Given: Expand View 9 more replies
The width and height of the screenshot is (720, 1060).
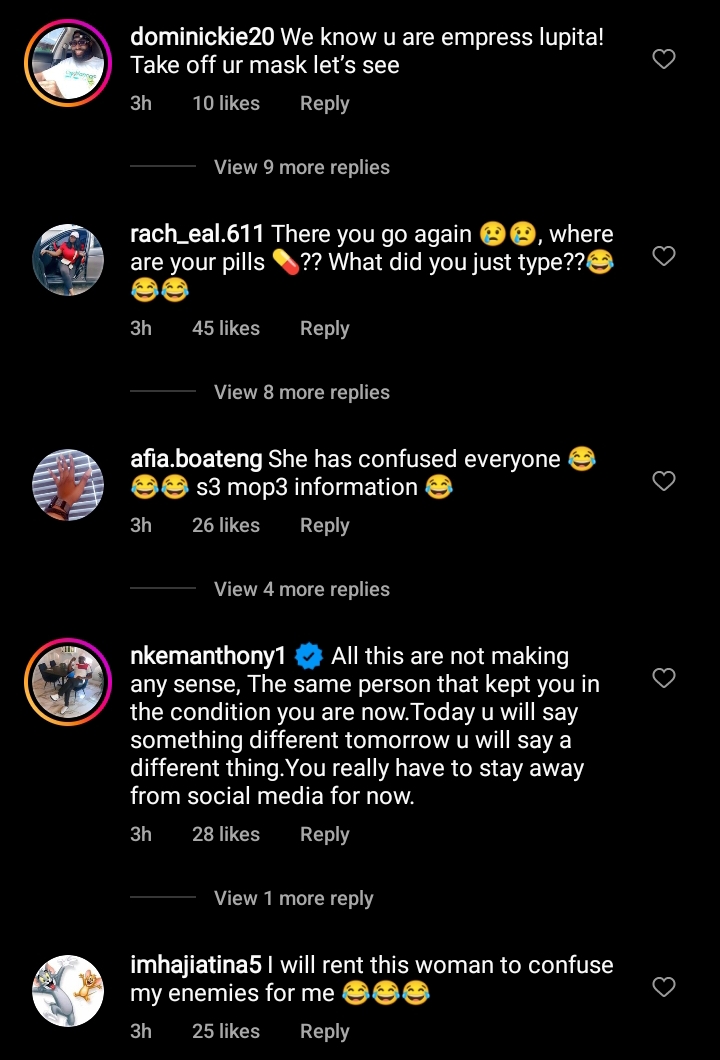Looking at the screenshot, I should pos(301,168).
